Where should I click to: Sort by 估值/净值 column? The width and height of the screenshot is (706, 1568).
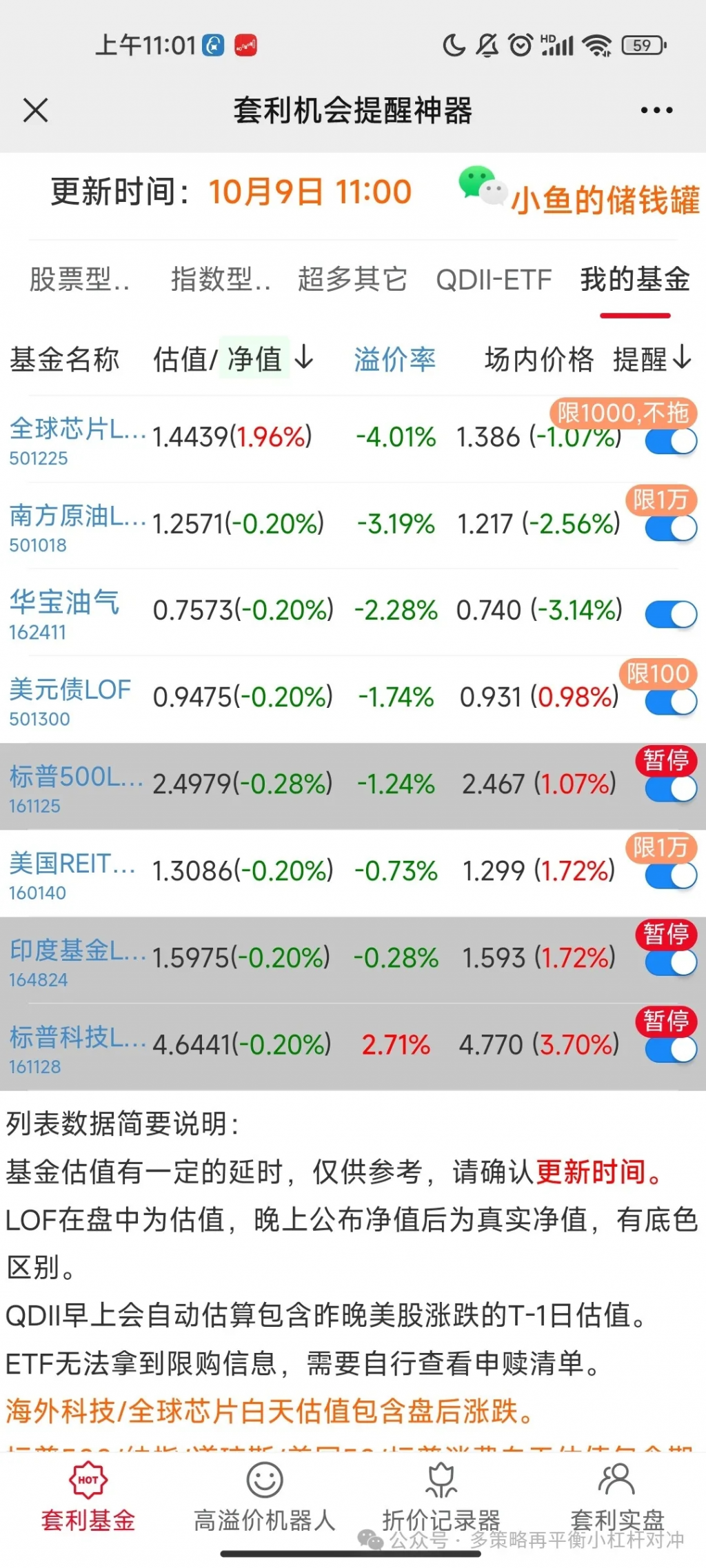(x=233, y=359)
